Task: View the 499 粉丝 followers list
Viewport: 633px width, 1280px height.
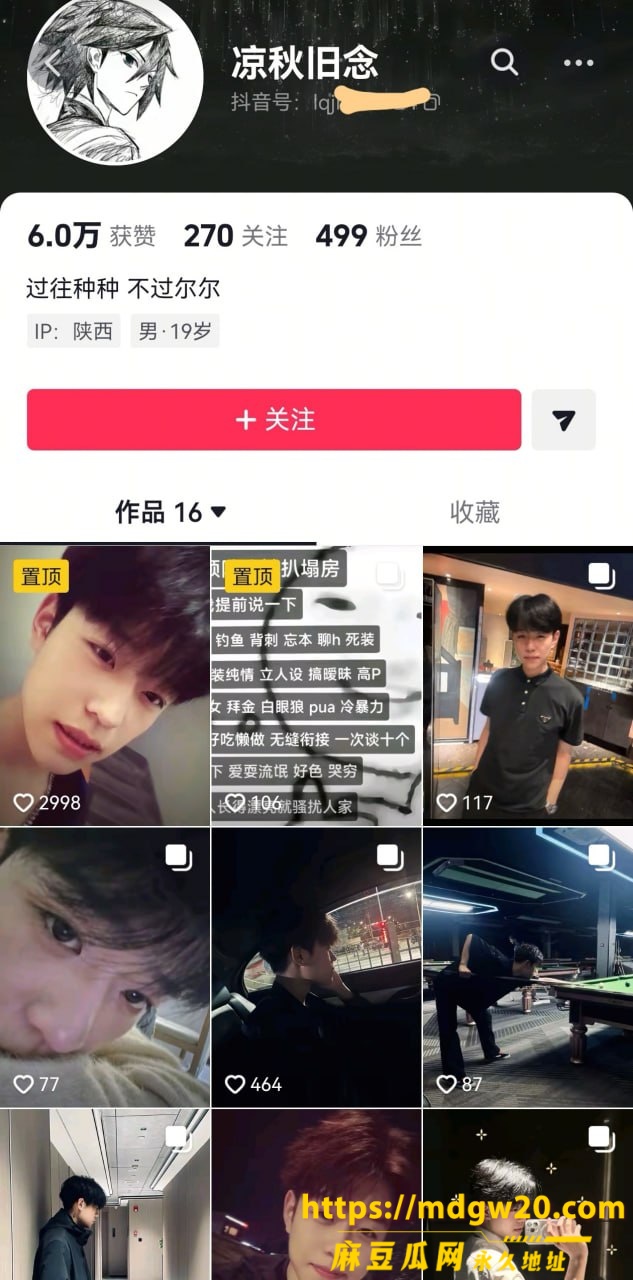Action: point(368,236)
